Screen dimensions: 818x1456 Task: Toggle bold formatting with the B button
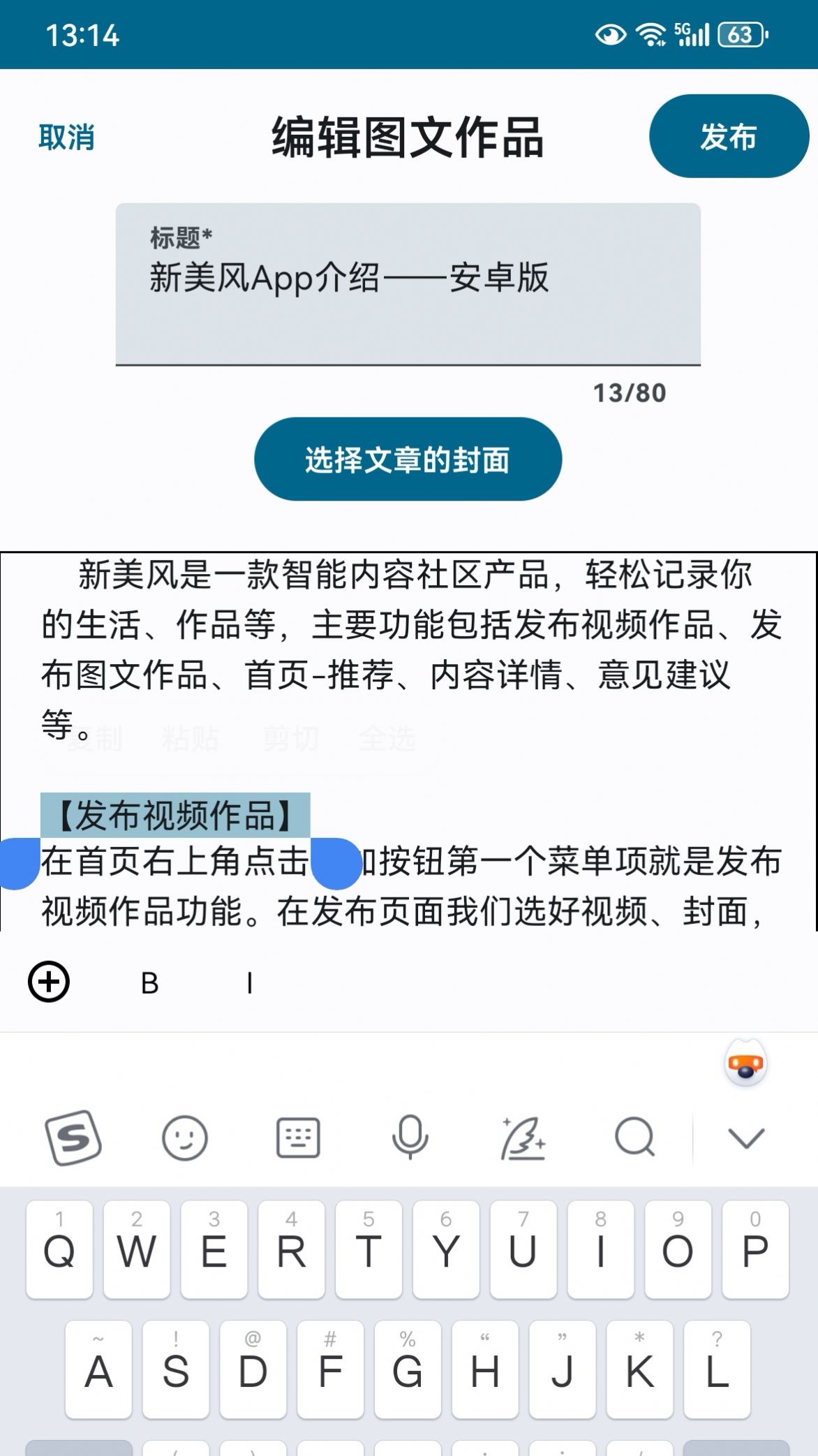[149, 983]
